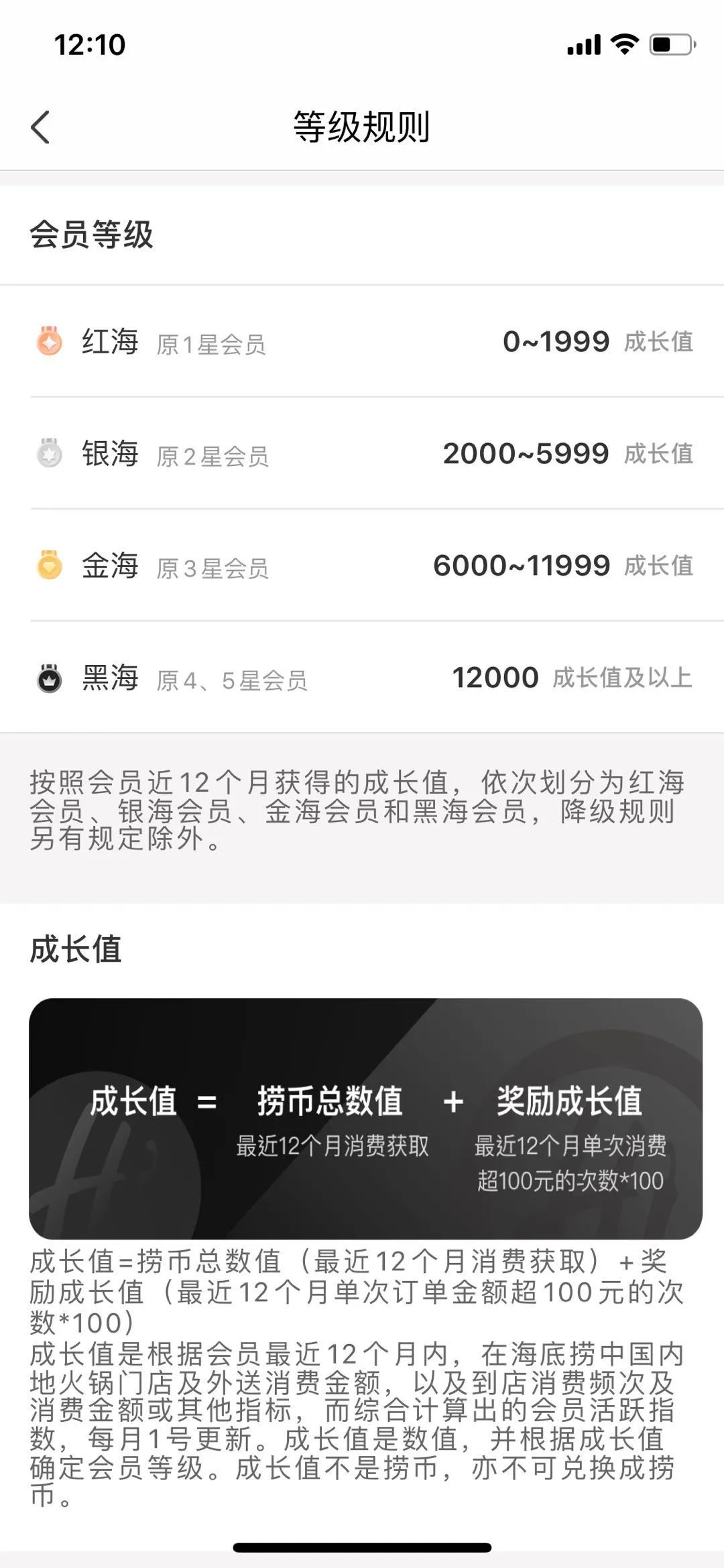Image resolution: width=724 pixels, height=1568 pixels.
Task: Select the 银海 membership tier row
Action: pyautogui.click(x=362, y=455)
